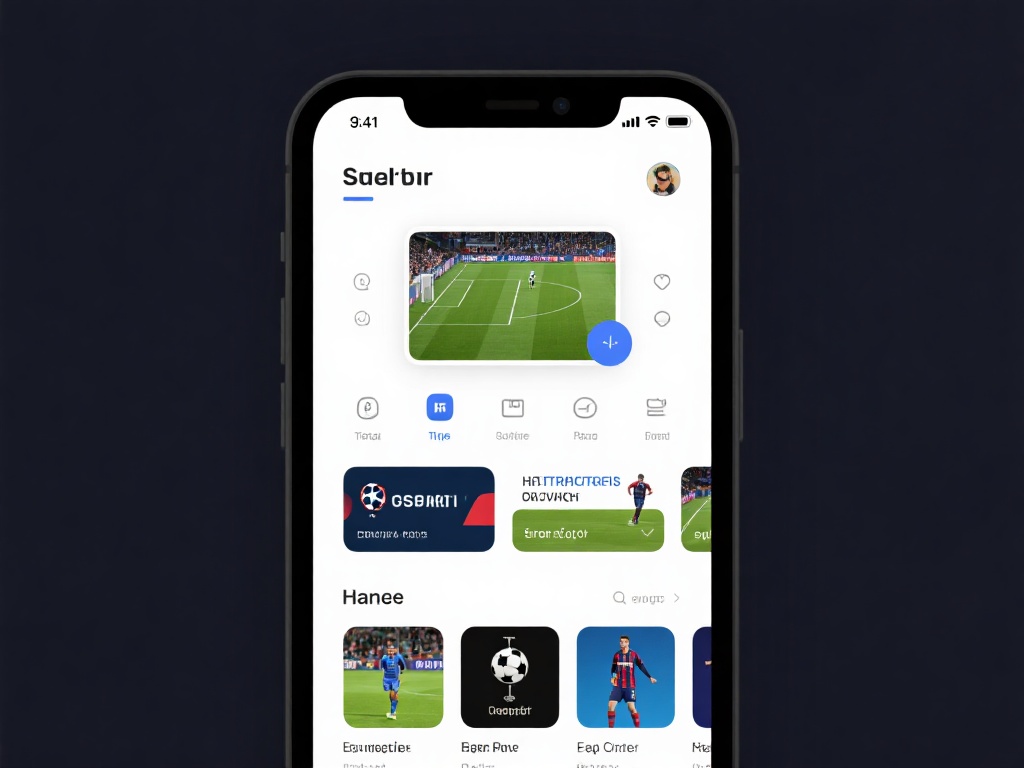1024x768 pixels.
Task: Open the tile of player in striped kit
Action: click(626, 677)
